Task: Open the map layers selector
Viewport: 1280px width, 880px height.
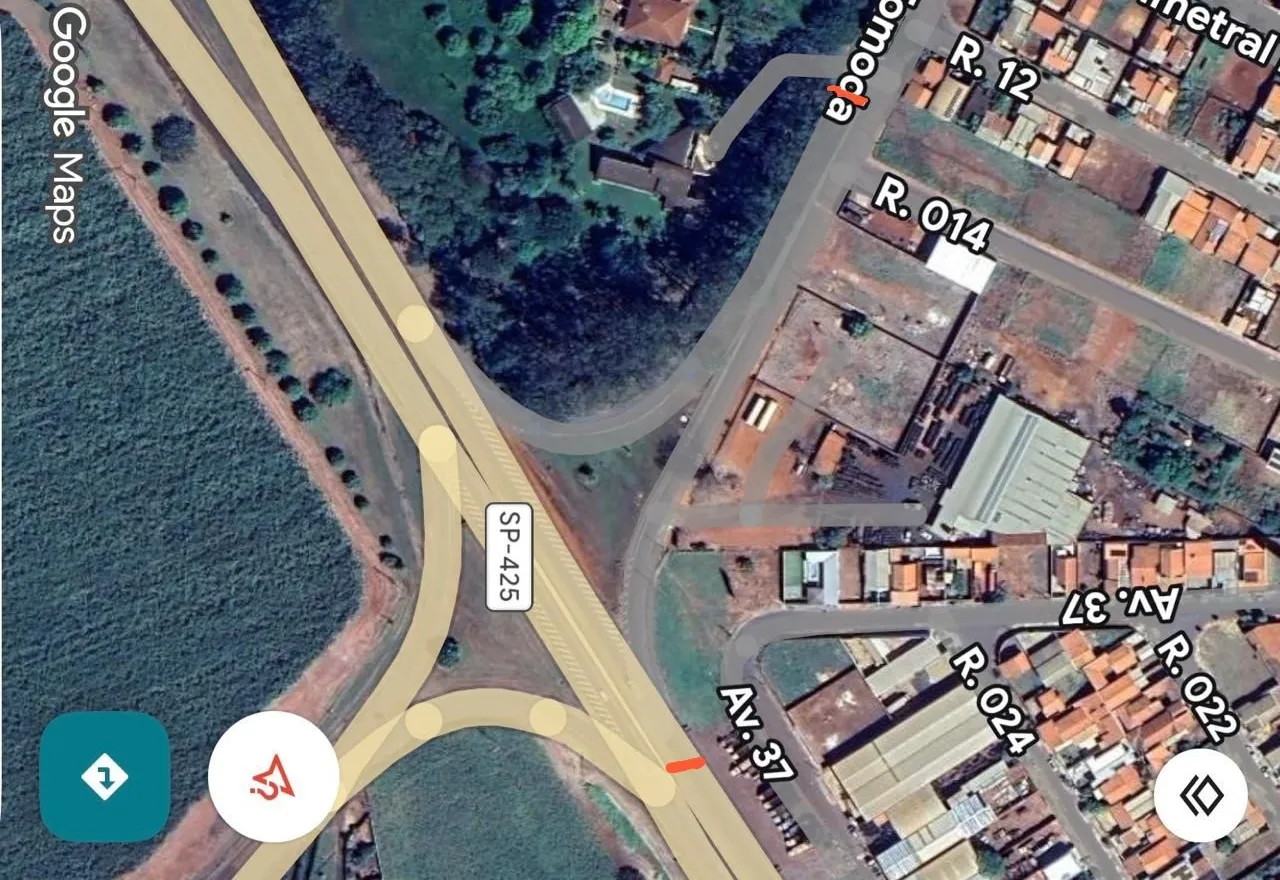Action: (1200, 795)
